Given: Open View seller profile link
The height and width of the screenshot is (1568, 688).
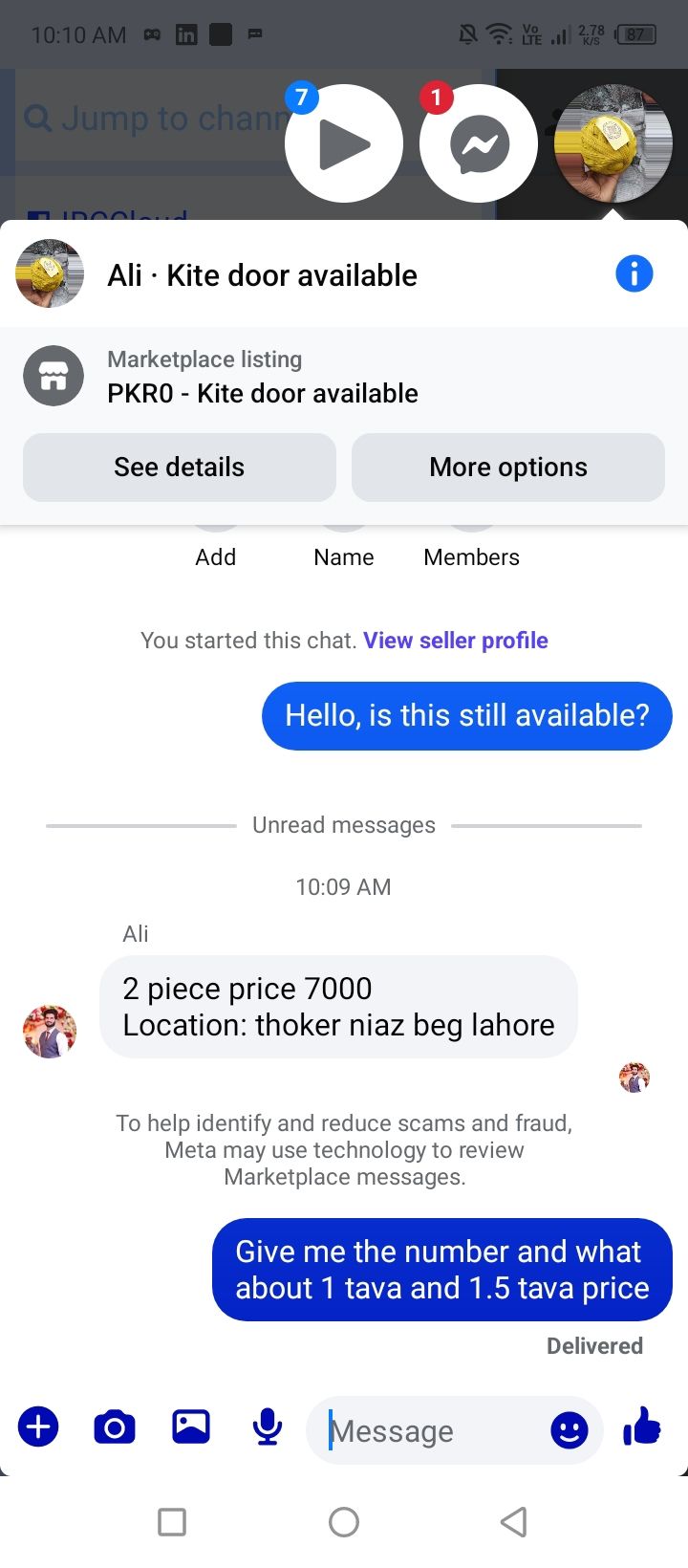Looking at the screenshot, I should point(455,641).
